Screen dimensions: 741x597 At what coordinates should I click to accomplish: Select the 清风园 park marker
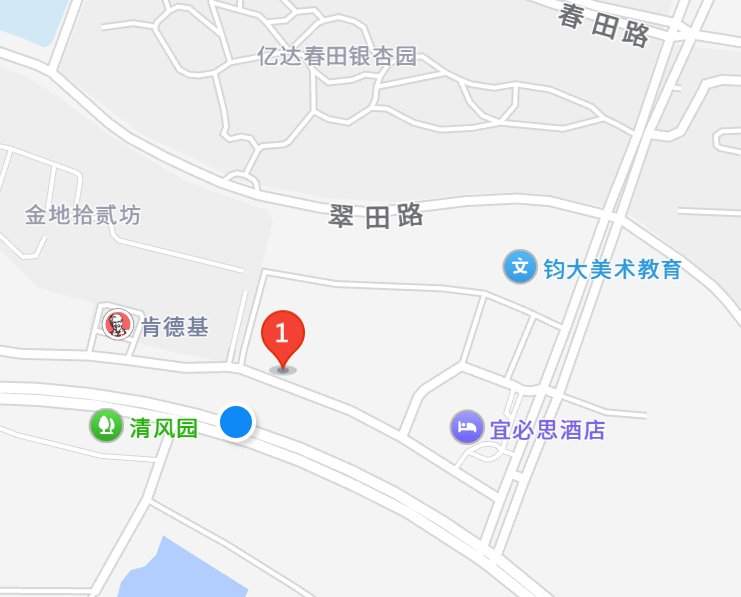tap(105, 426)
